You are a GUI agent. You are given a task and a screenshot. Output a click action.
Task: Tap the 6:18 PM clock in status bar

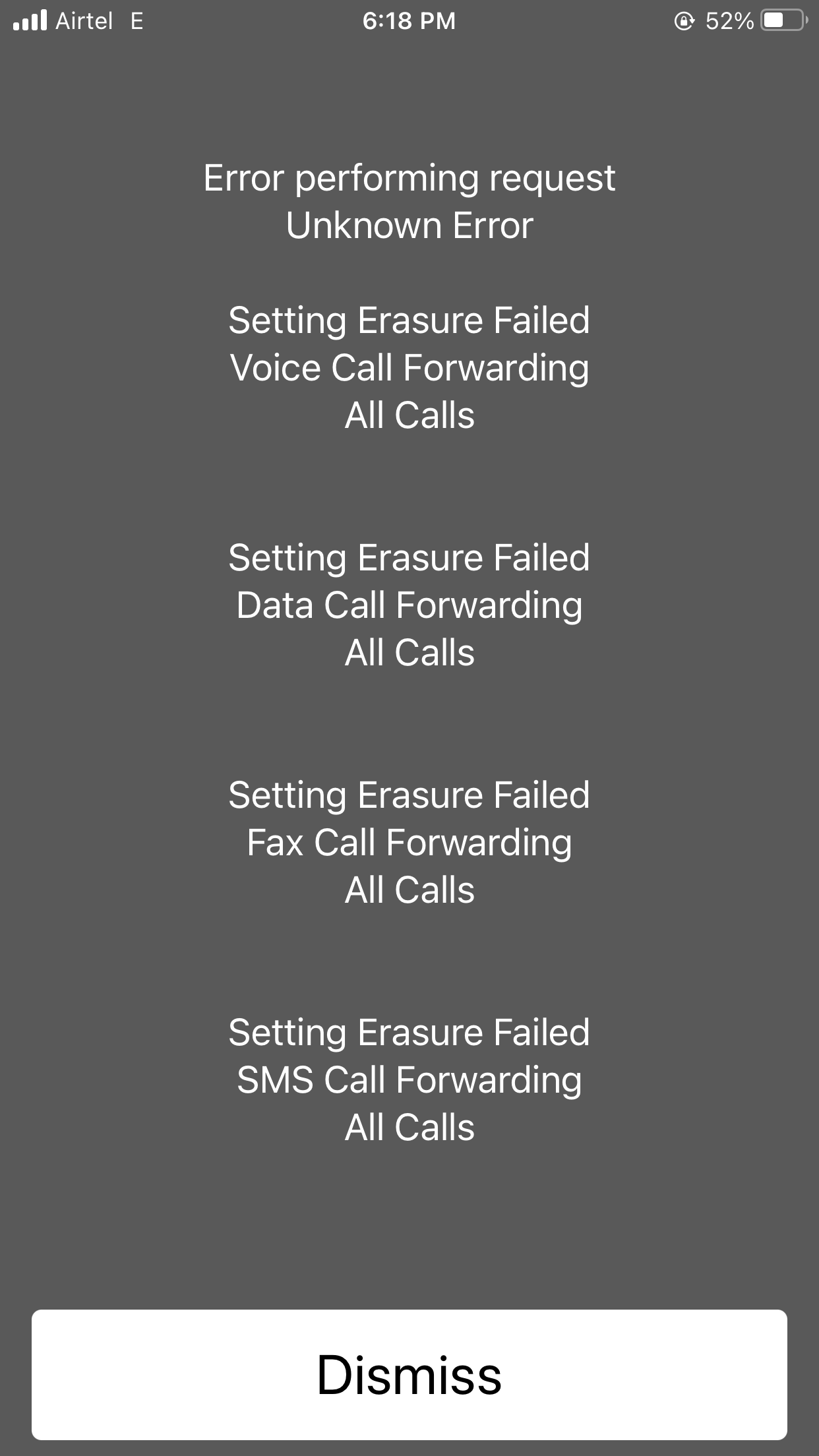point(409,21)
